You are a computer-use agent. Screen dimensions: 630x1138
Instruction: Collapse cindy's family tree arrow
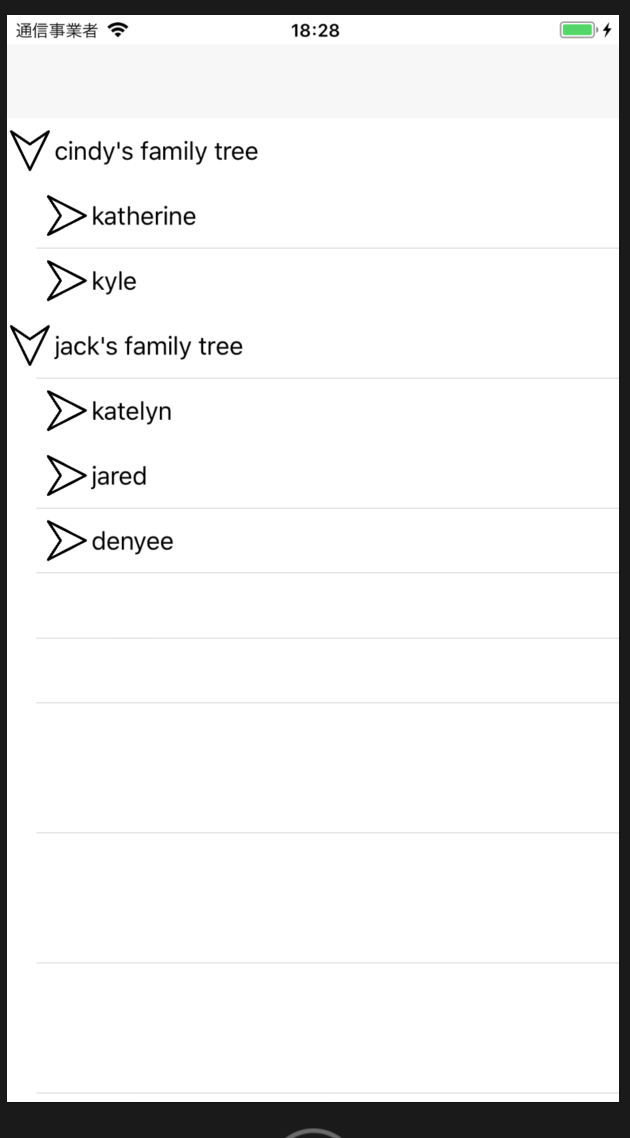point(30,151)
